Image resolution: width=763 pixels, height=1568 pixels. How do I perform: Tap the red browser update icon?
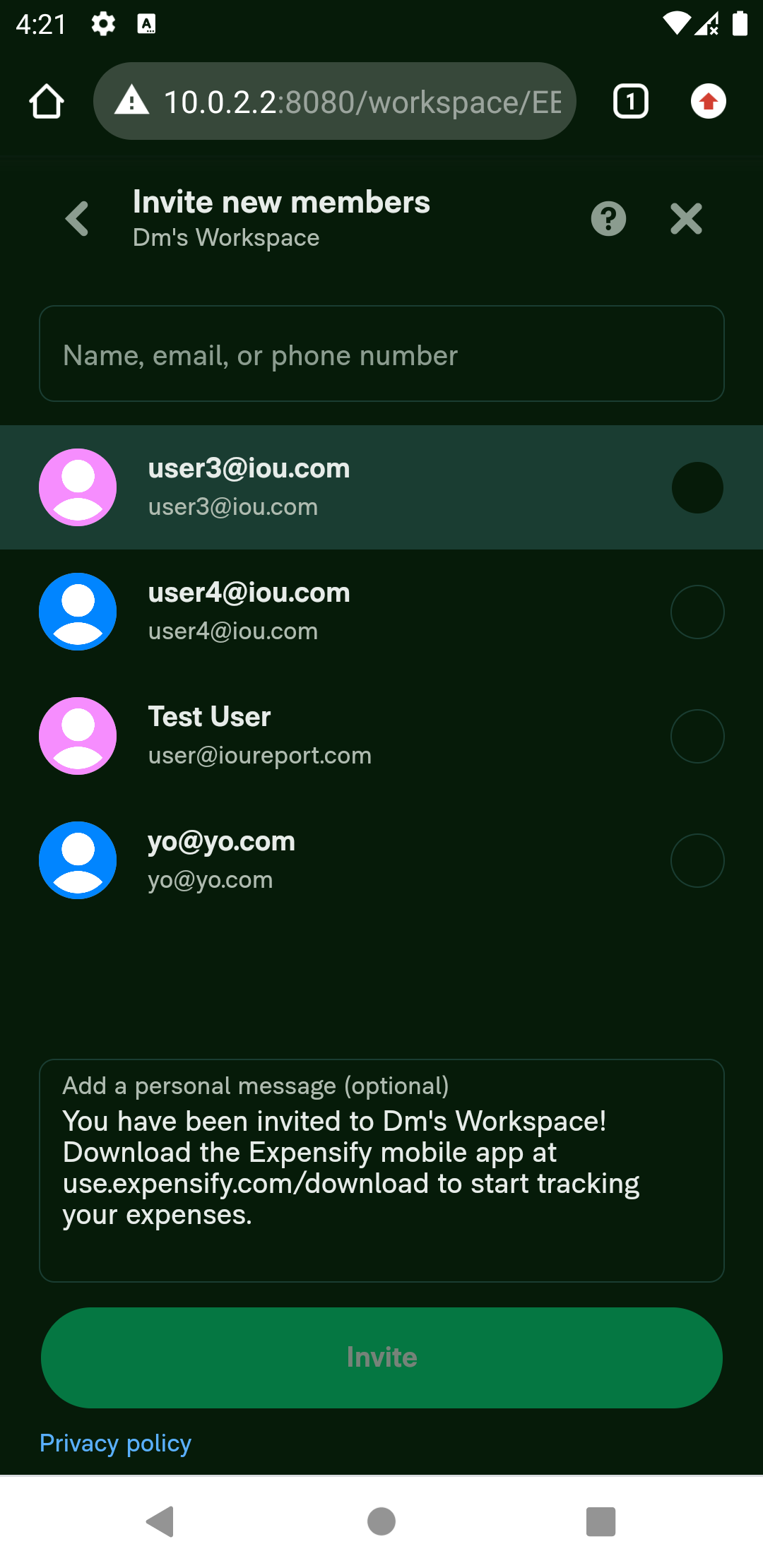(x=709, y=101)
